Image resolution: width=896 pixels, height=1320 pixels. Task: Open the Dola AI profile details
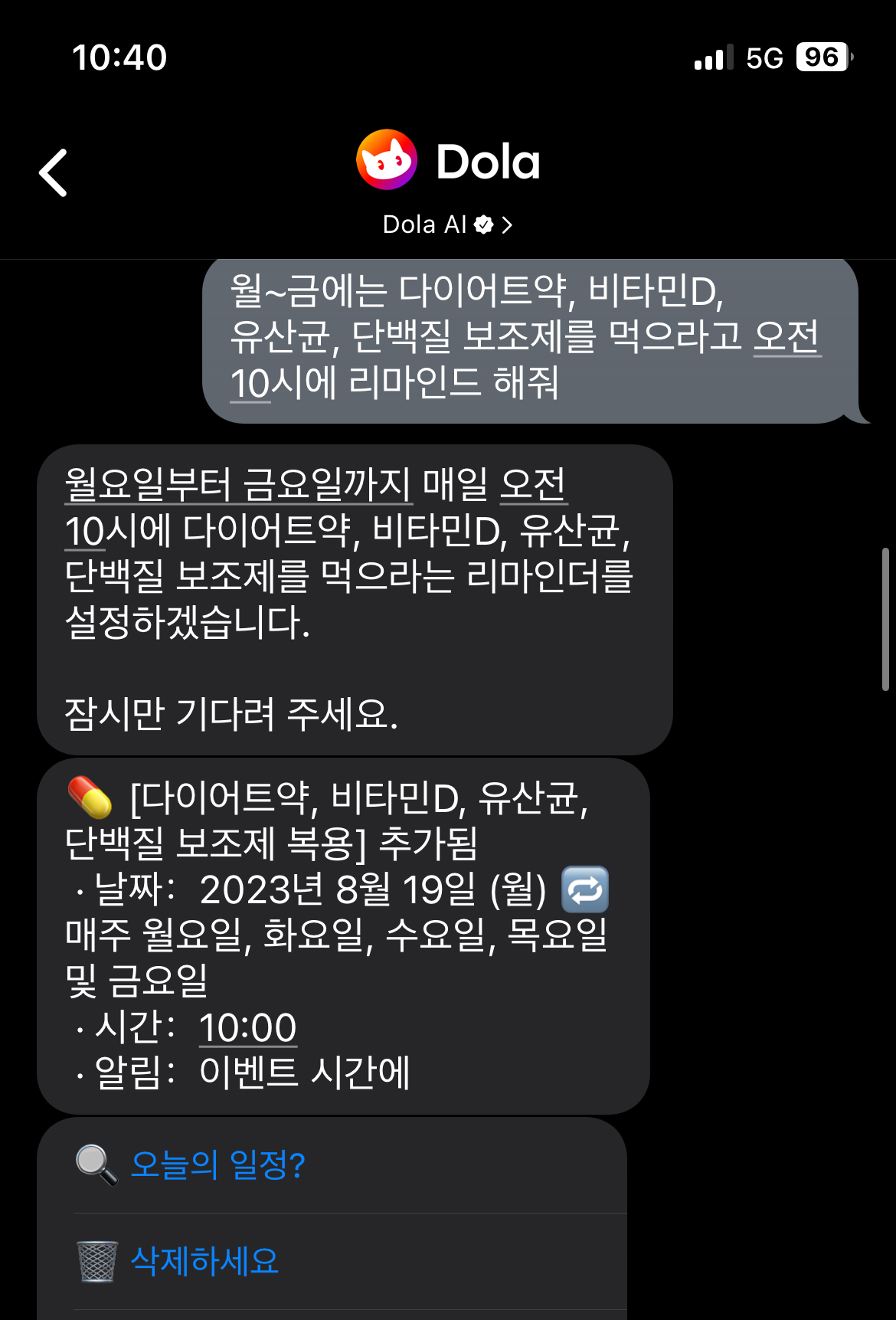tap(448, 224)
